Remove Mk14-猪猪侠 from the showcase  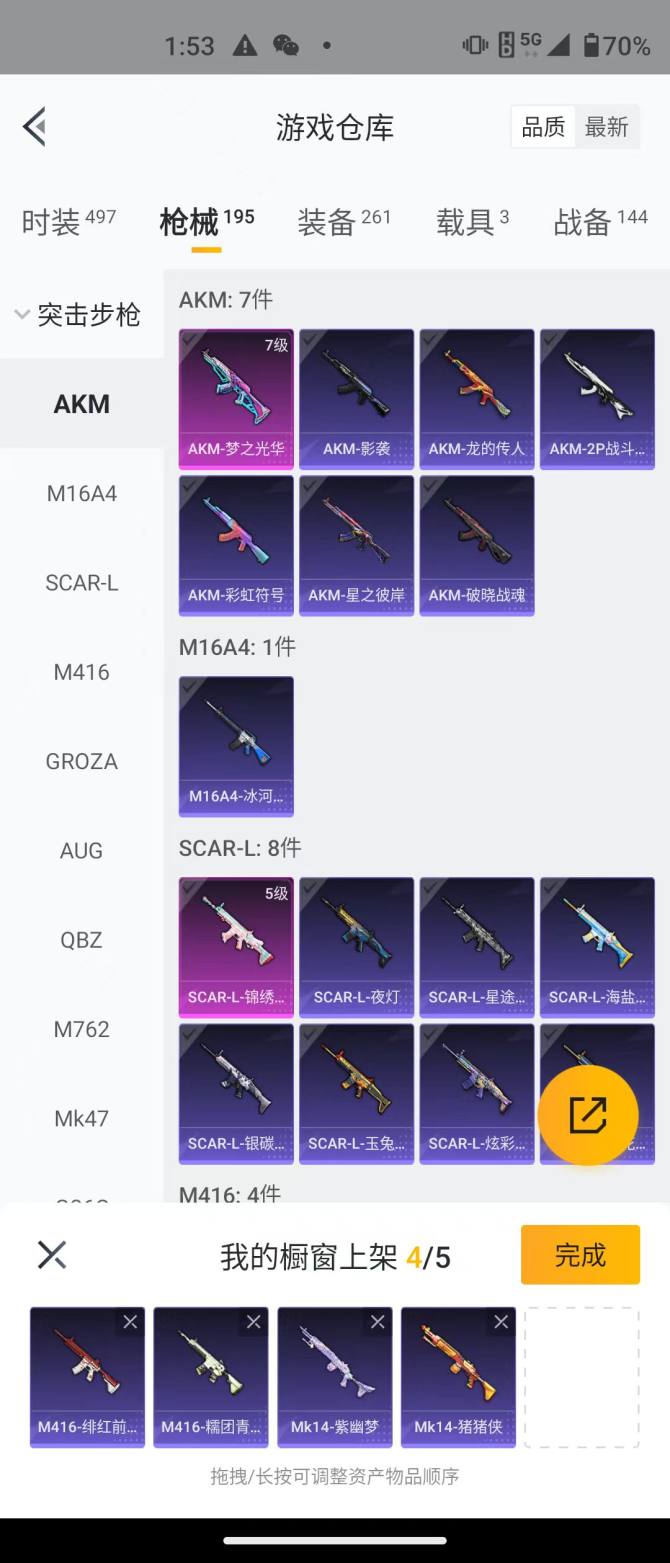coord(501,1322)
